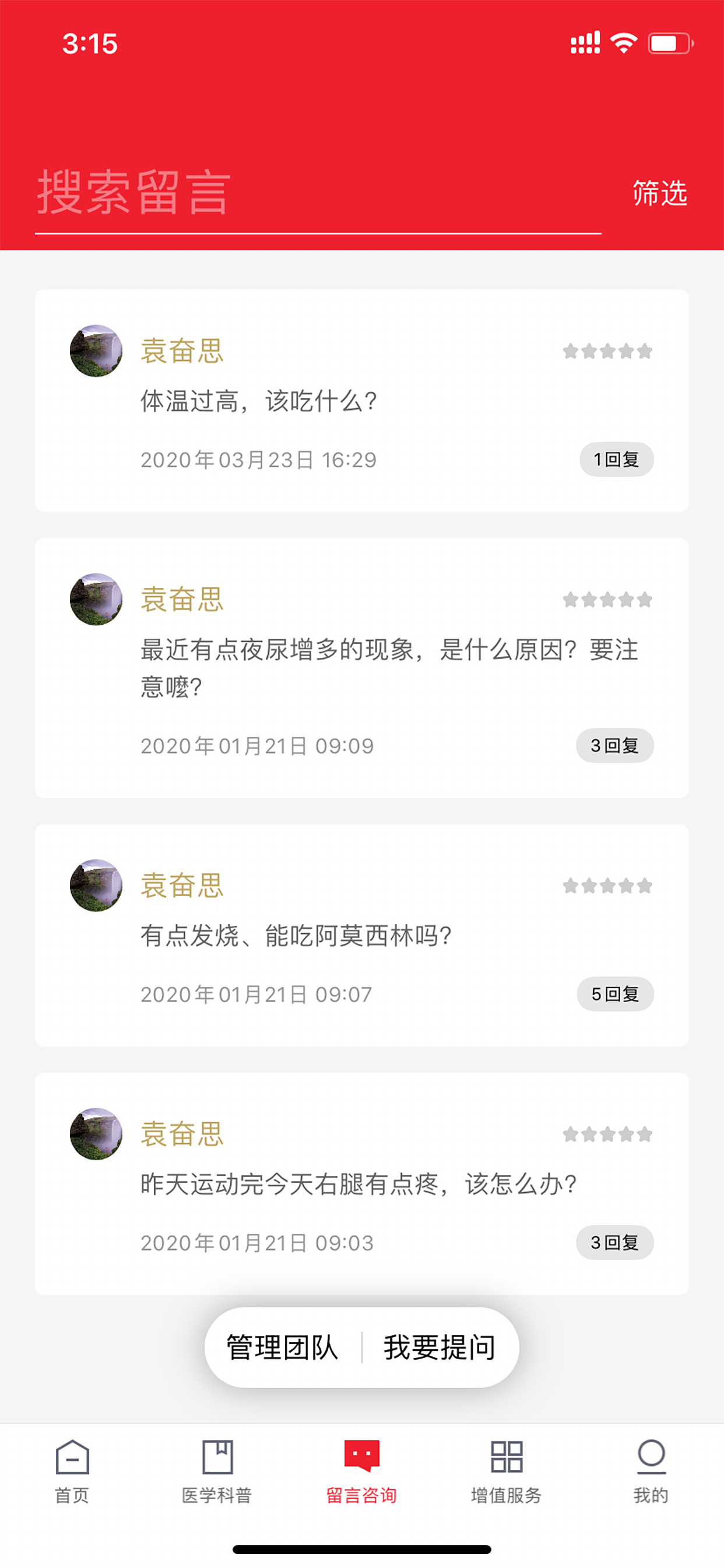Open the message about 阿莫西林

tap(362, 935)
